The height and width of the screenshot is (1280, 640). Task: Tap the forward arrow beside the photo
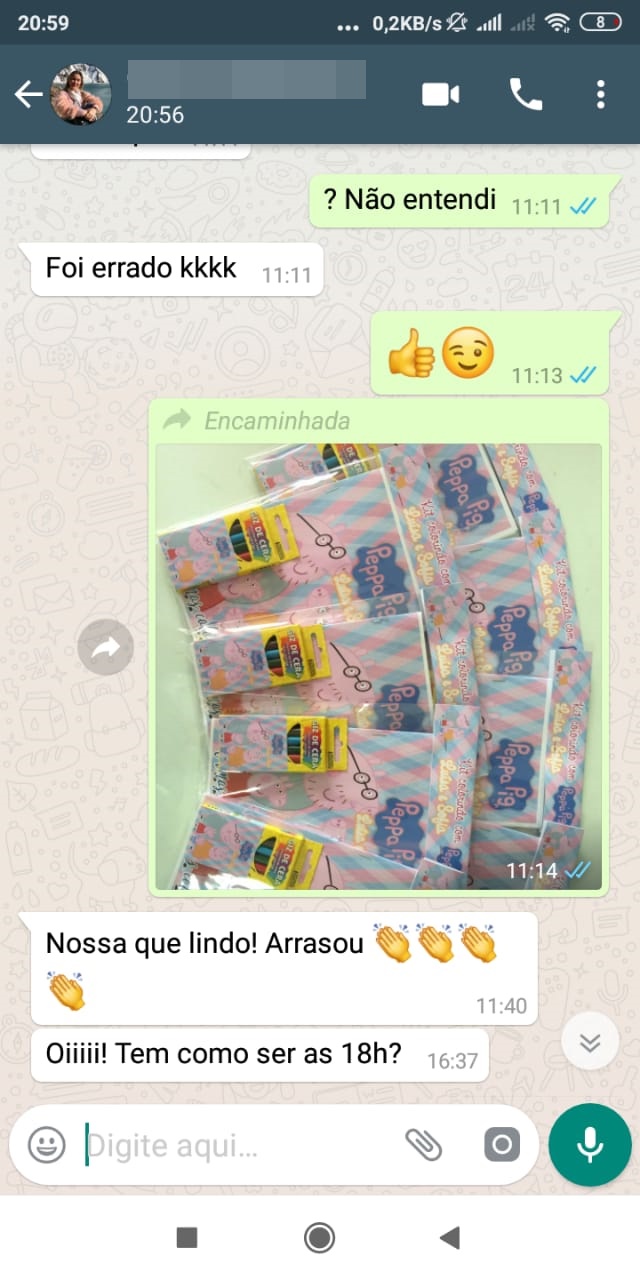106,649
